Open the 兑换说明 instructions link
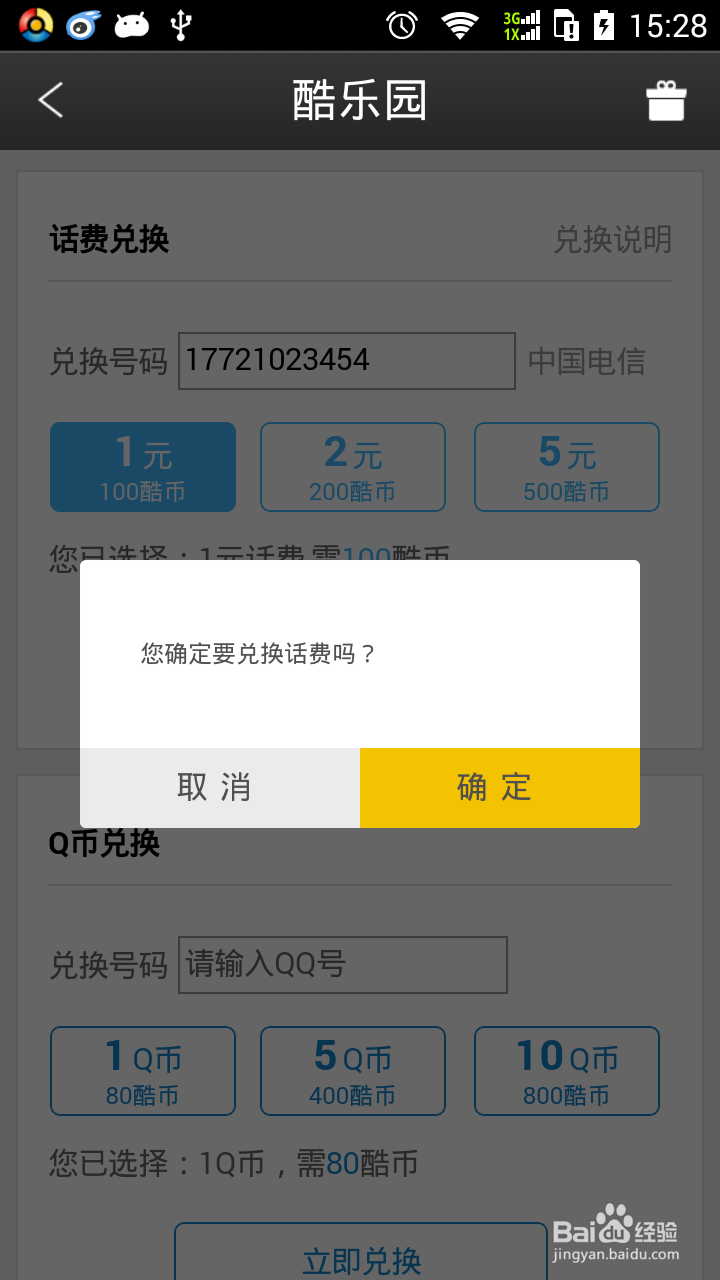Image resolution: width=720 pixels, height=1280 pixels. click(x=615, y=240)
